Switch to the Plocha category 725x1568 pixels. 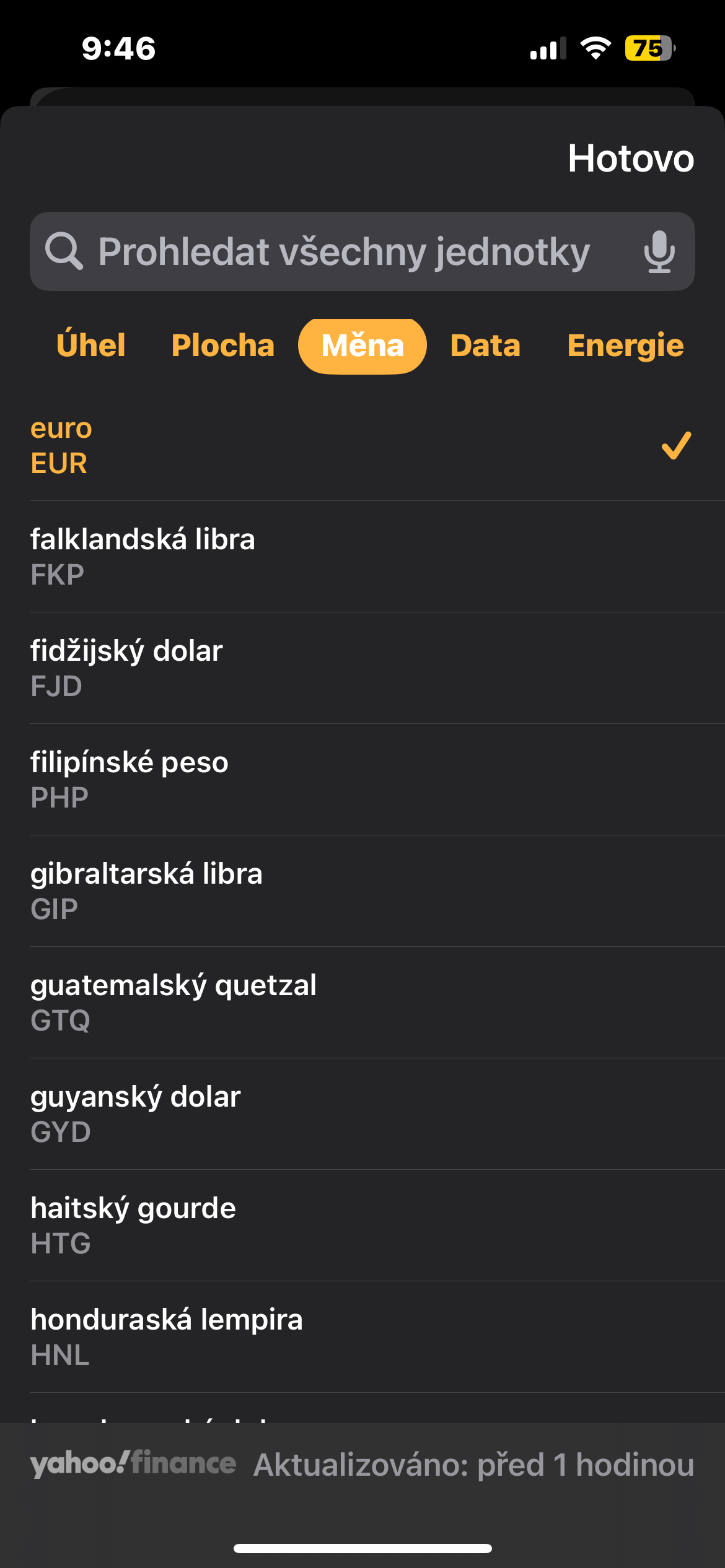(222, 346)
